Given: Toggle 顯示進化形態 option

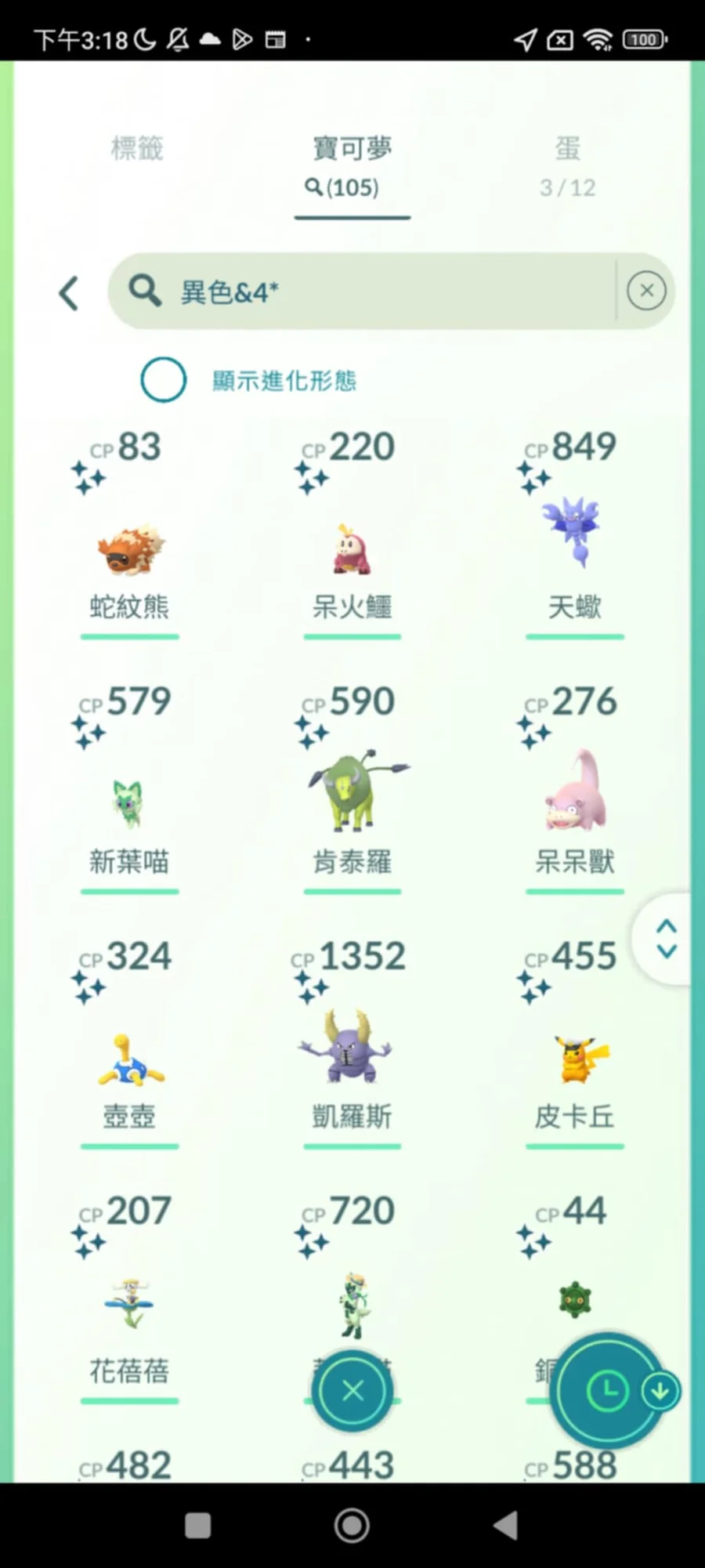Looking at the screenshot, I should tap(164, 380).
